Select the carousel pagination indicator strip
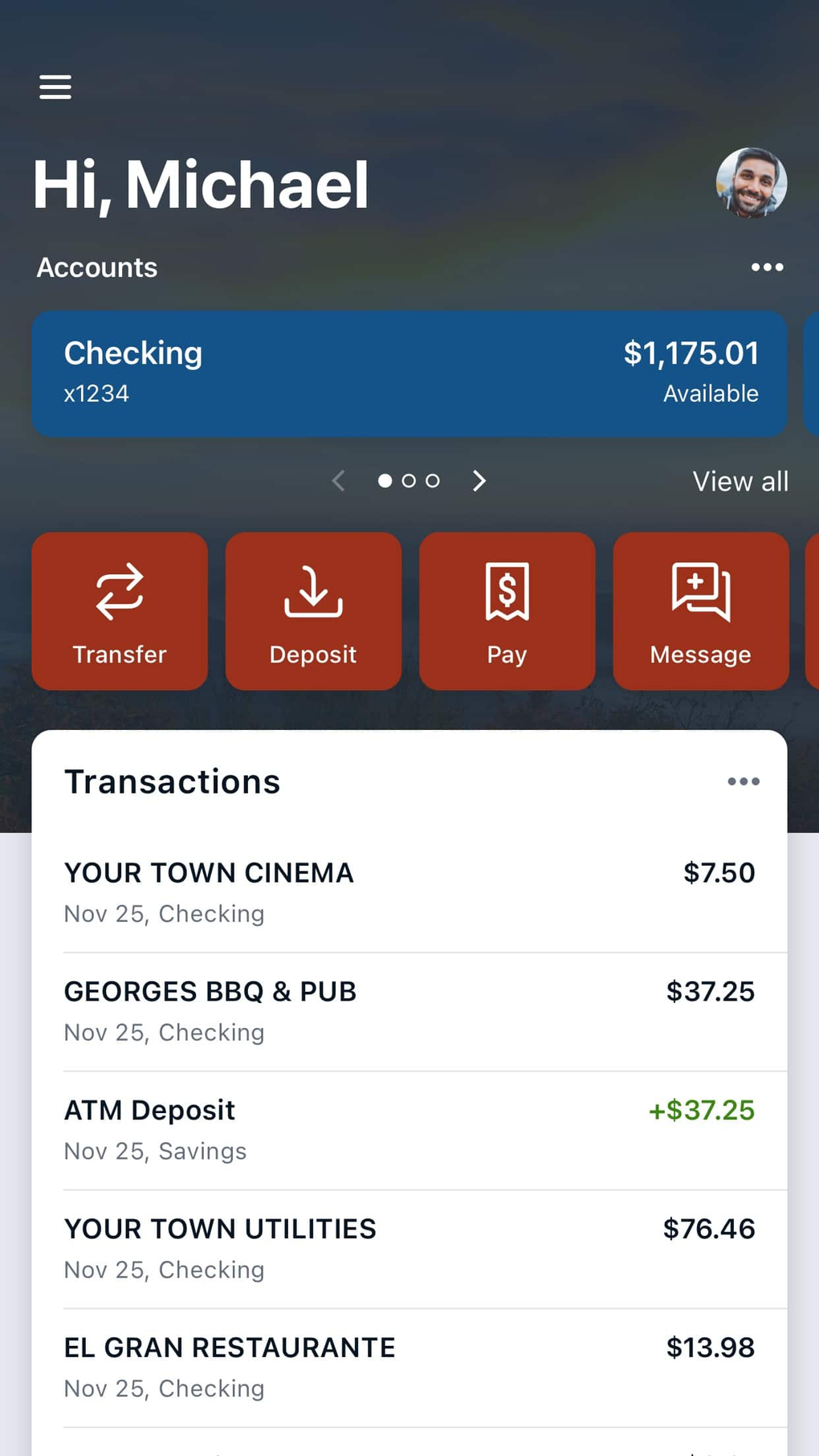Screen dimensions: 819x1456 coord(408,480)
